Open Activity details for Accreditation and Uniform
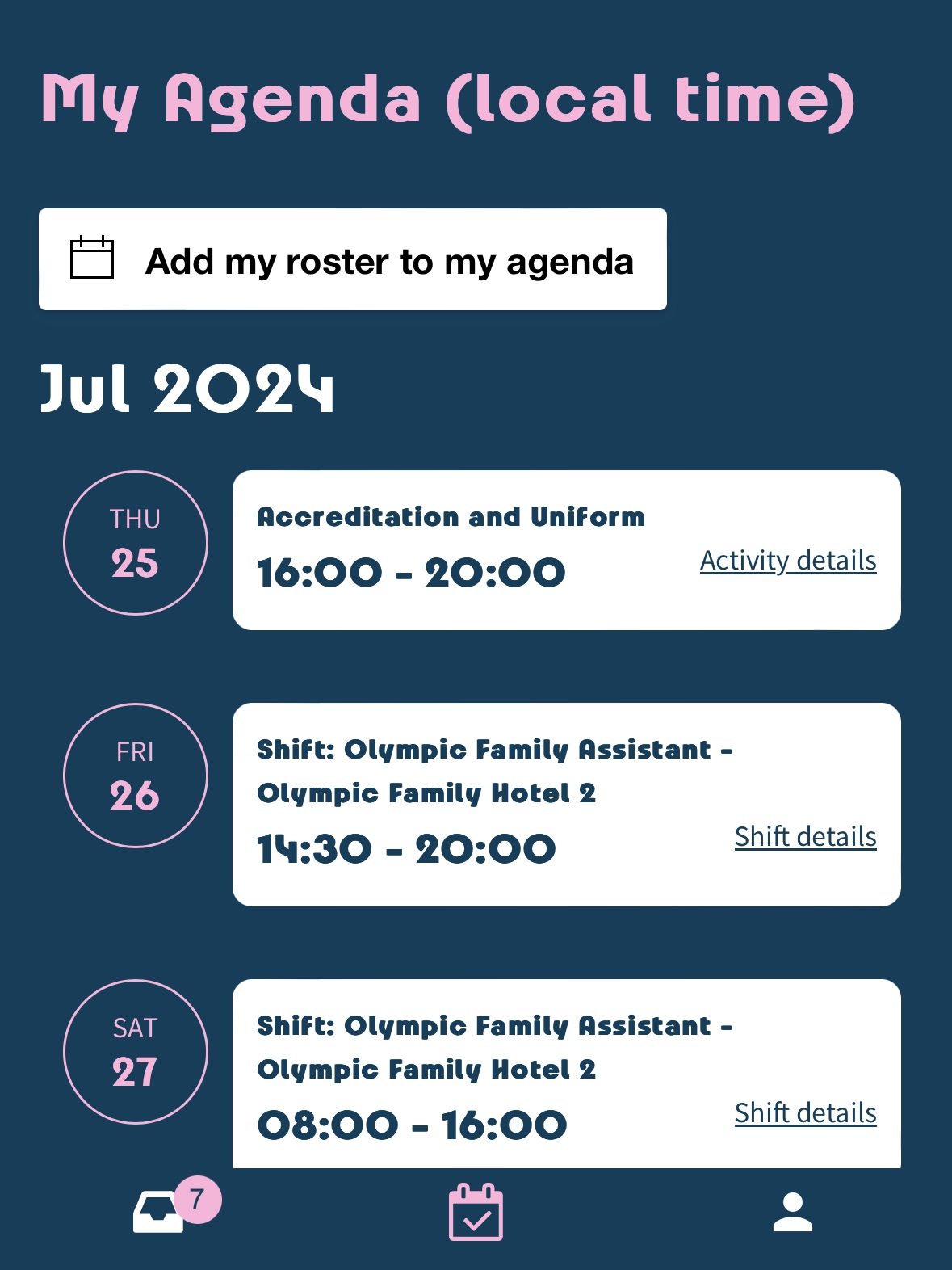Viewport: 952px width, 1270px height. coord(788,561)
